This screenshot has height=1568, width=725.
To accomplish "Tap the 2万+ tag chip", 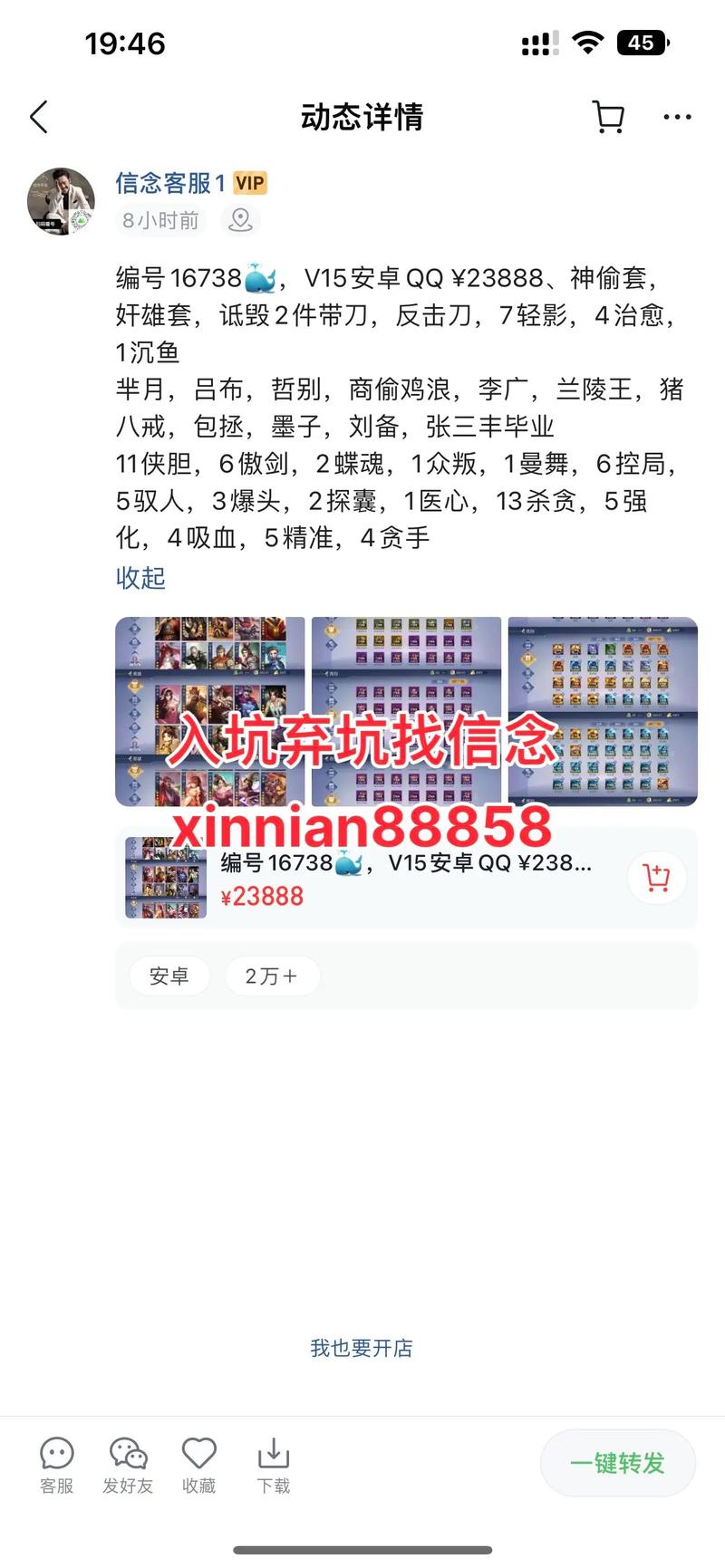I will pos(271,976).
